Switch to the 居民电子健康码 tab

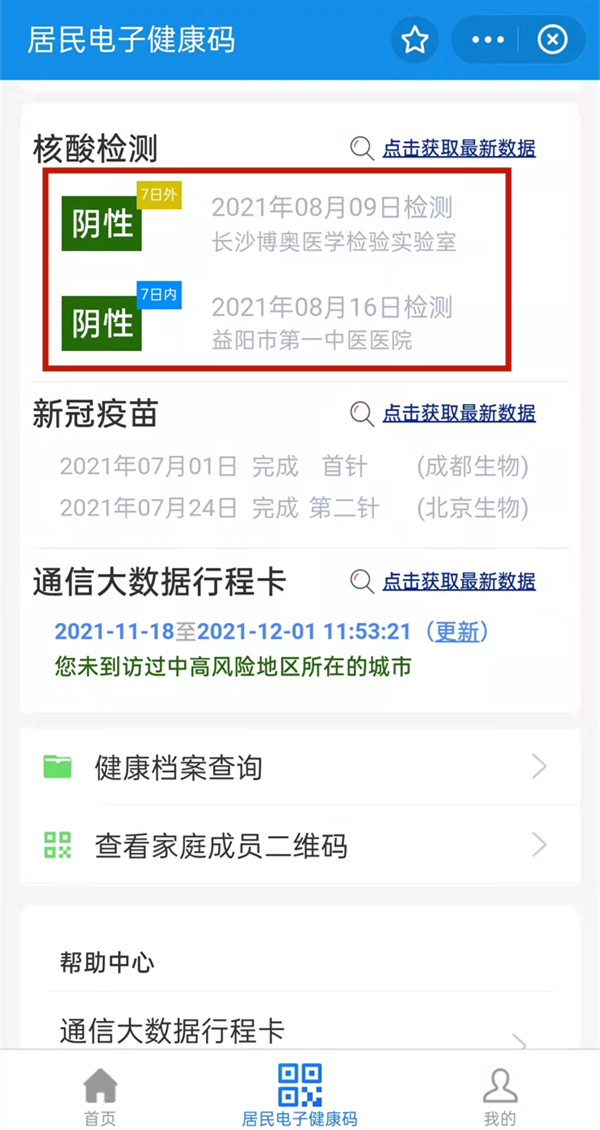300,1095
